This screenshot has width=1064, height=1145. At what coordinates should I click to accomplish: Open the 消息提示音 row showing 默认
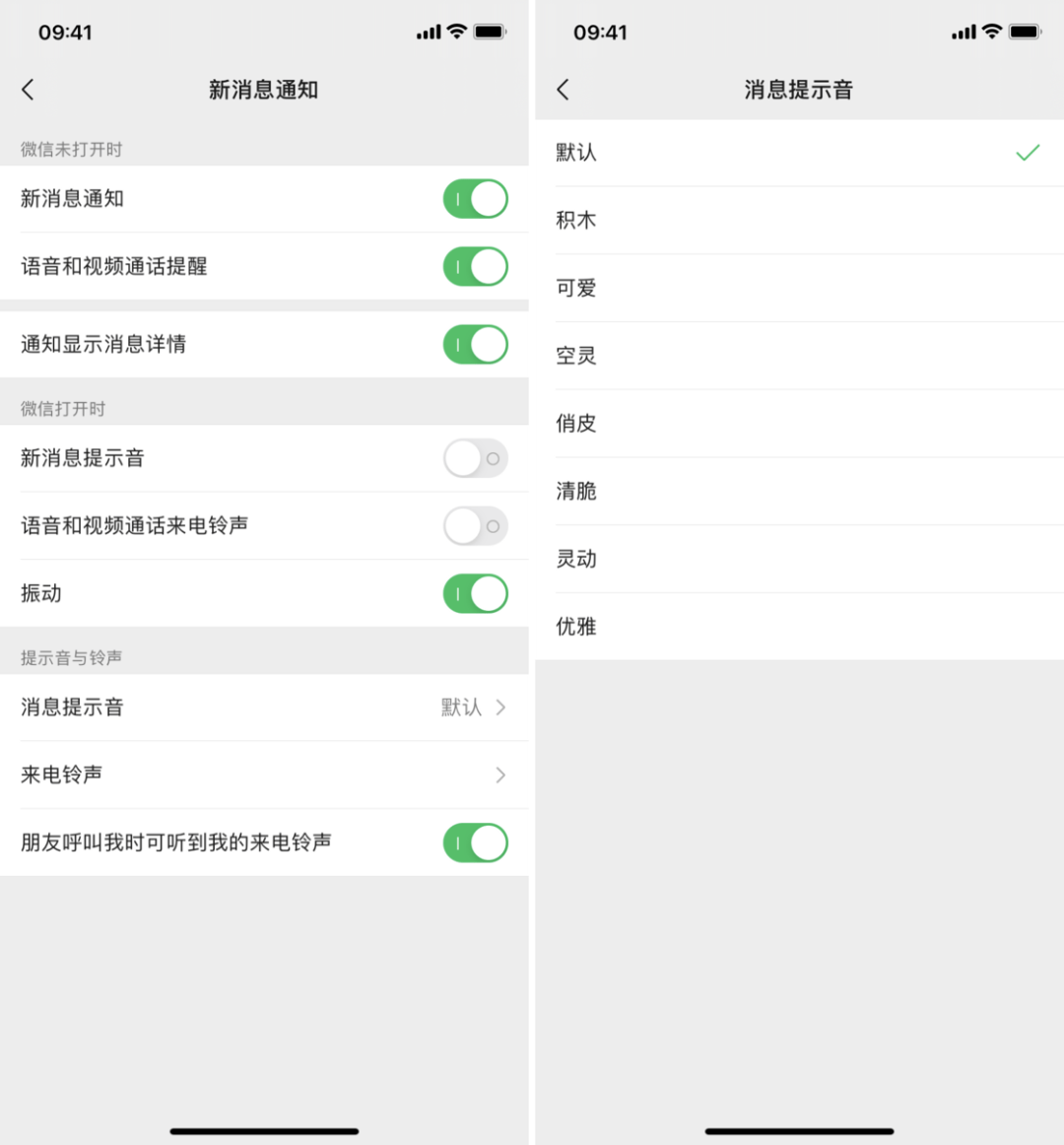pos(264,707)
